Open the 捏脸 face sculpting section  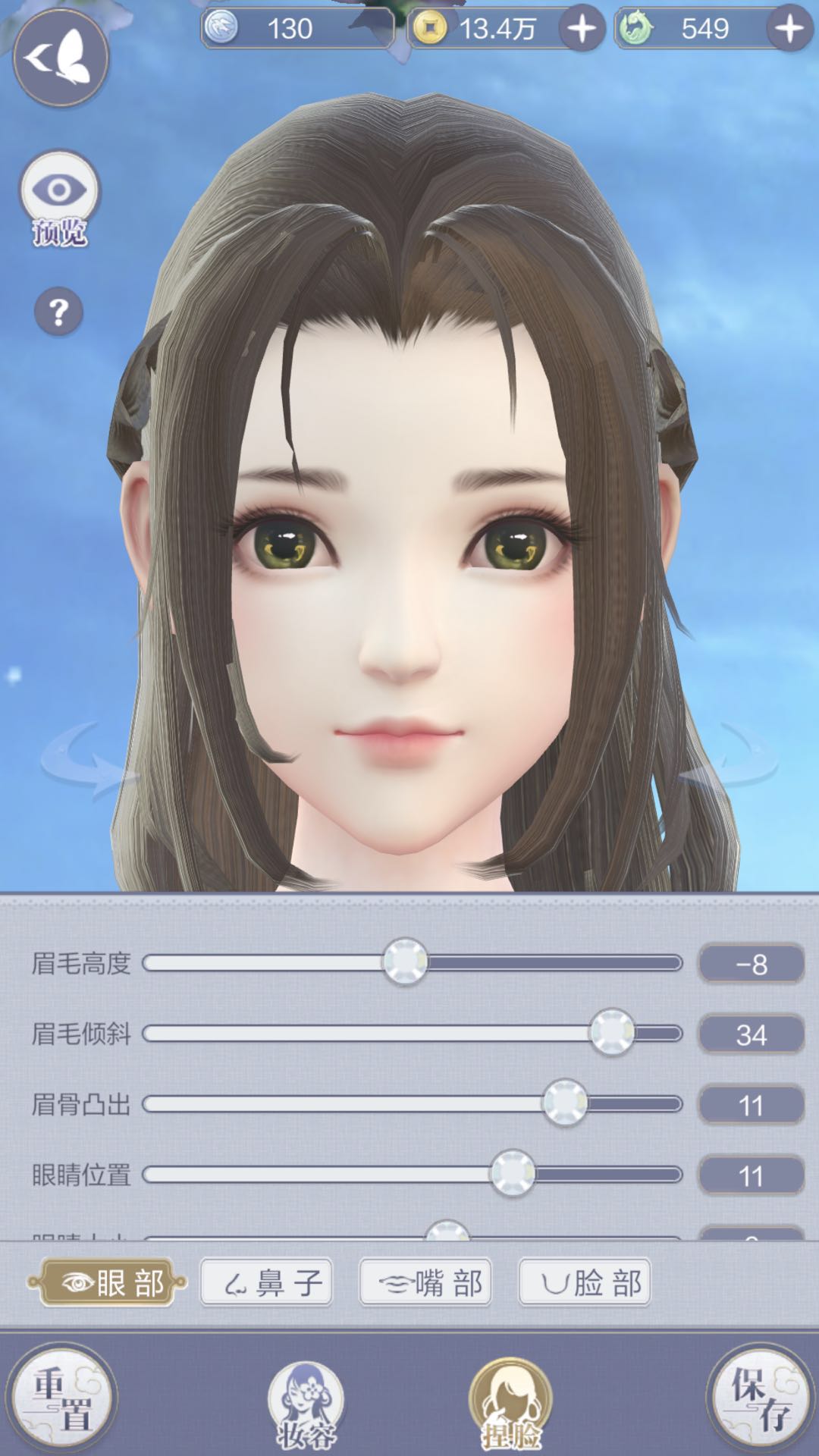[510, 1403]
